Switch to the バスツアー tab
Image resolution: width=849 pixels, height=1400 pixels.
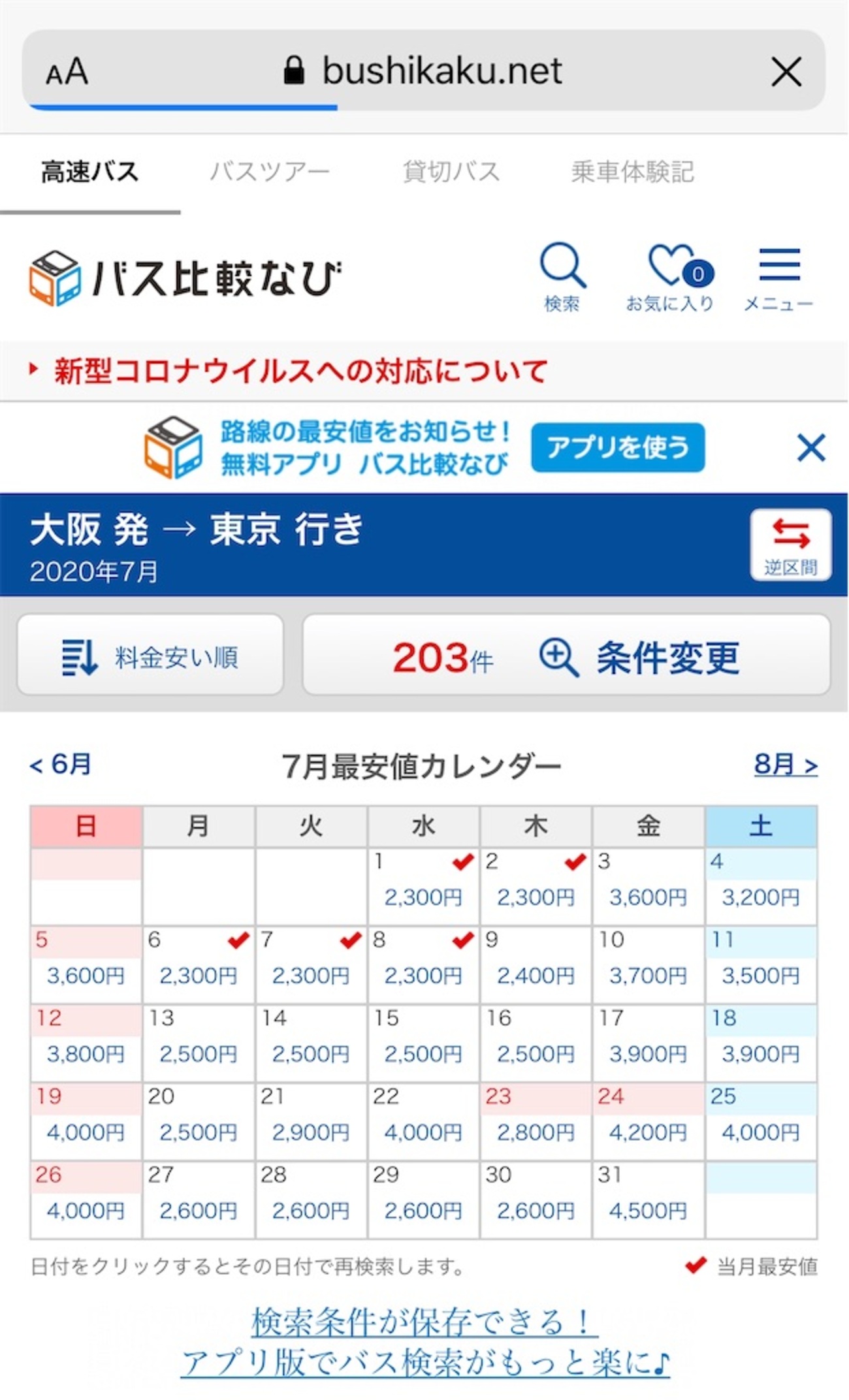coord(269,172)
